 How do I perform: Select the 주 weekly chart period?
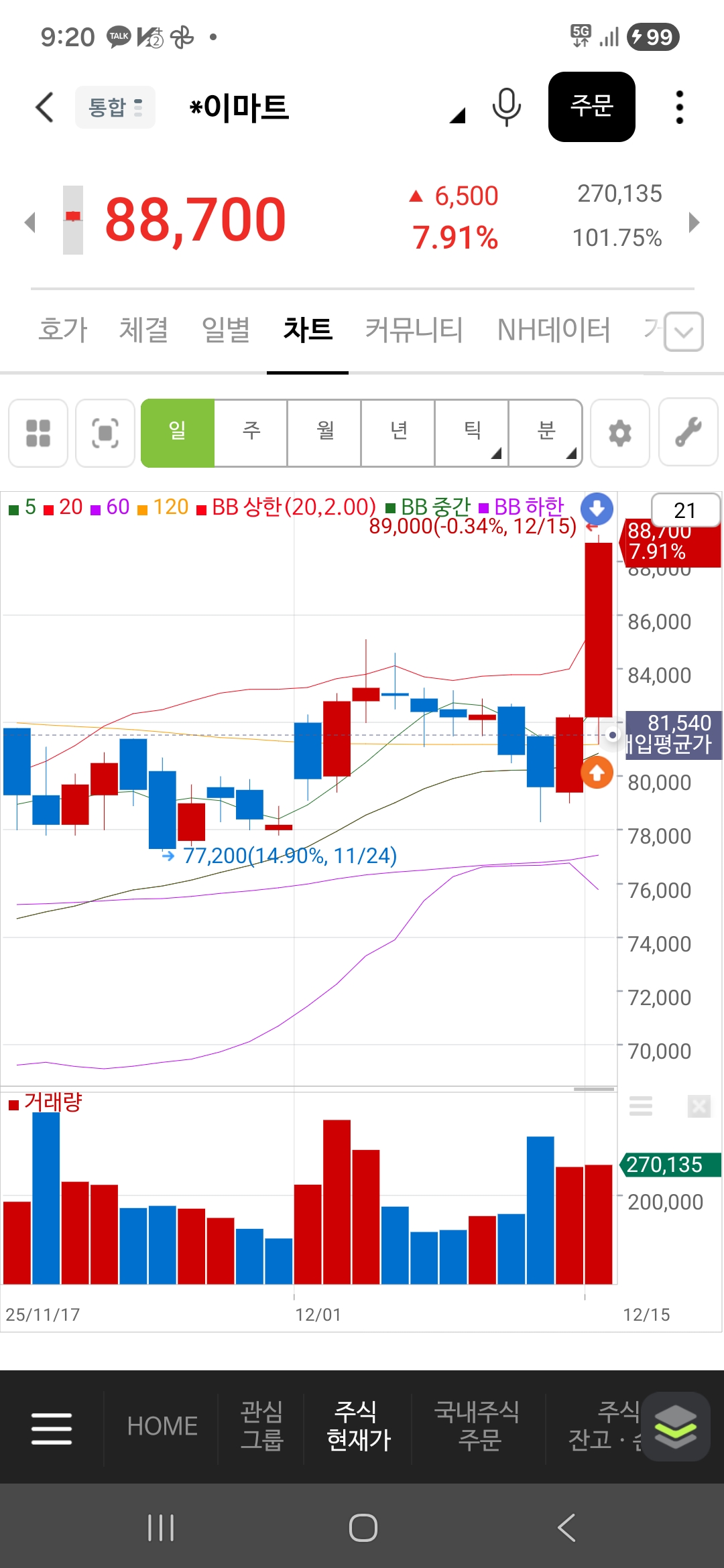pos(251,432)
